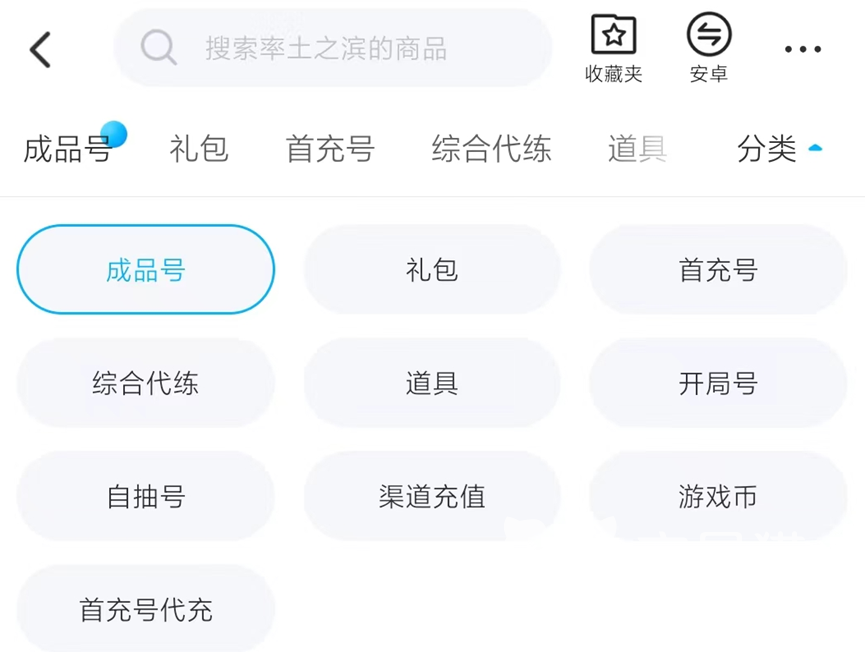Collapse the 分类 category dropdown
The height and width of the screenshot is (652, 865).
point(779,149)
